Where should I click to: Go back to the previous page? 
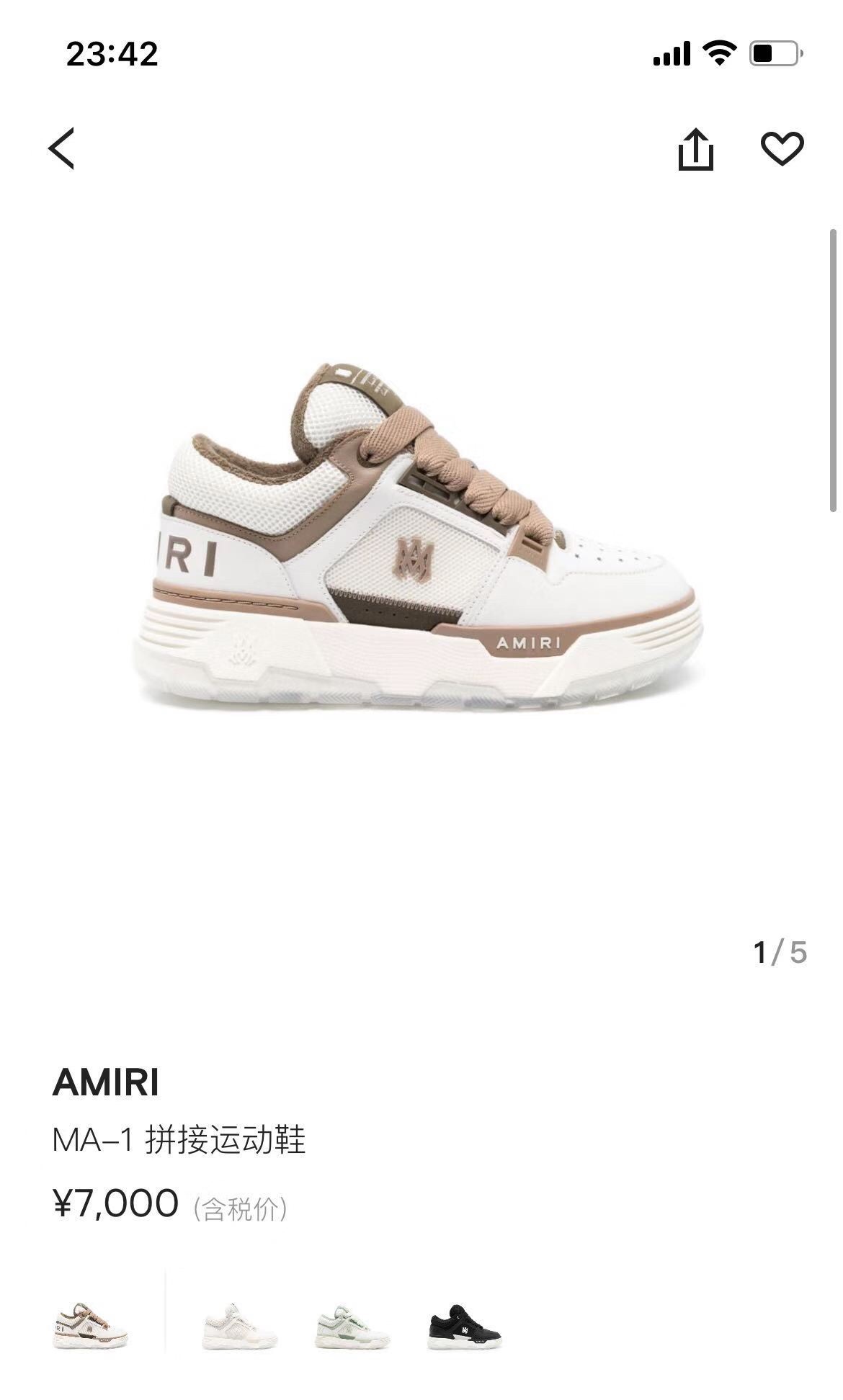[61, 148]
